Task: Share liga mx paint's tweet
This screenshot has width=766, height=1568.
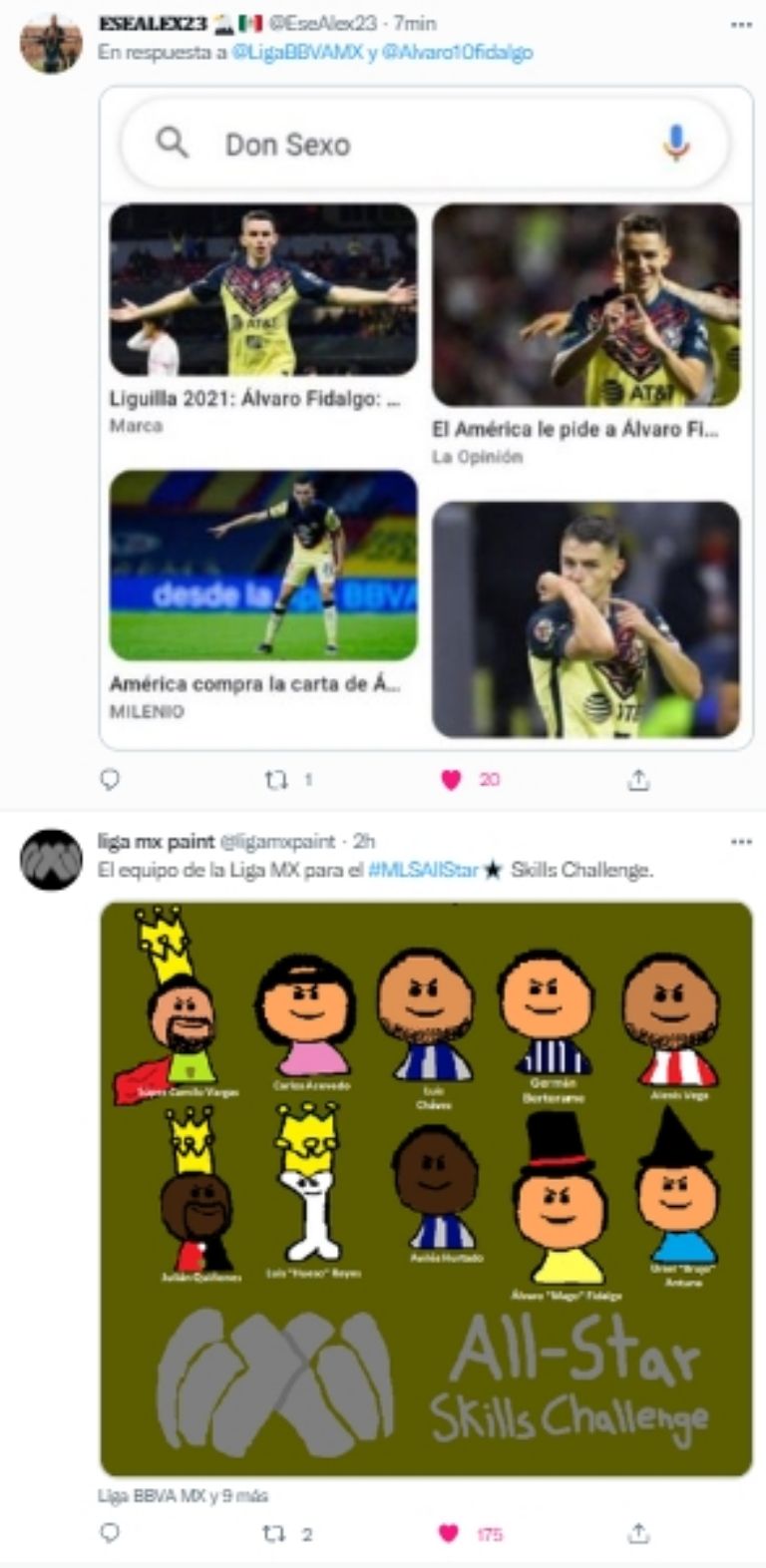Action: (x=638, y=1533)
